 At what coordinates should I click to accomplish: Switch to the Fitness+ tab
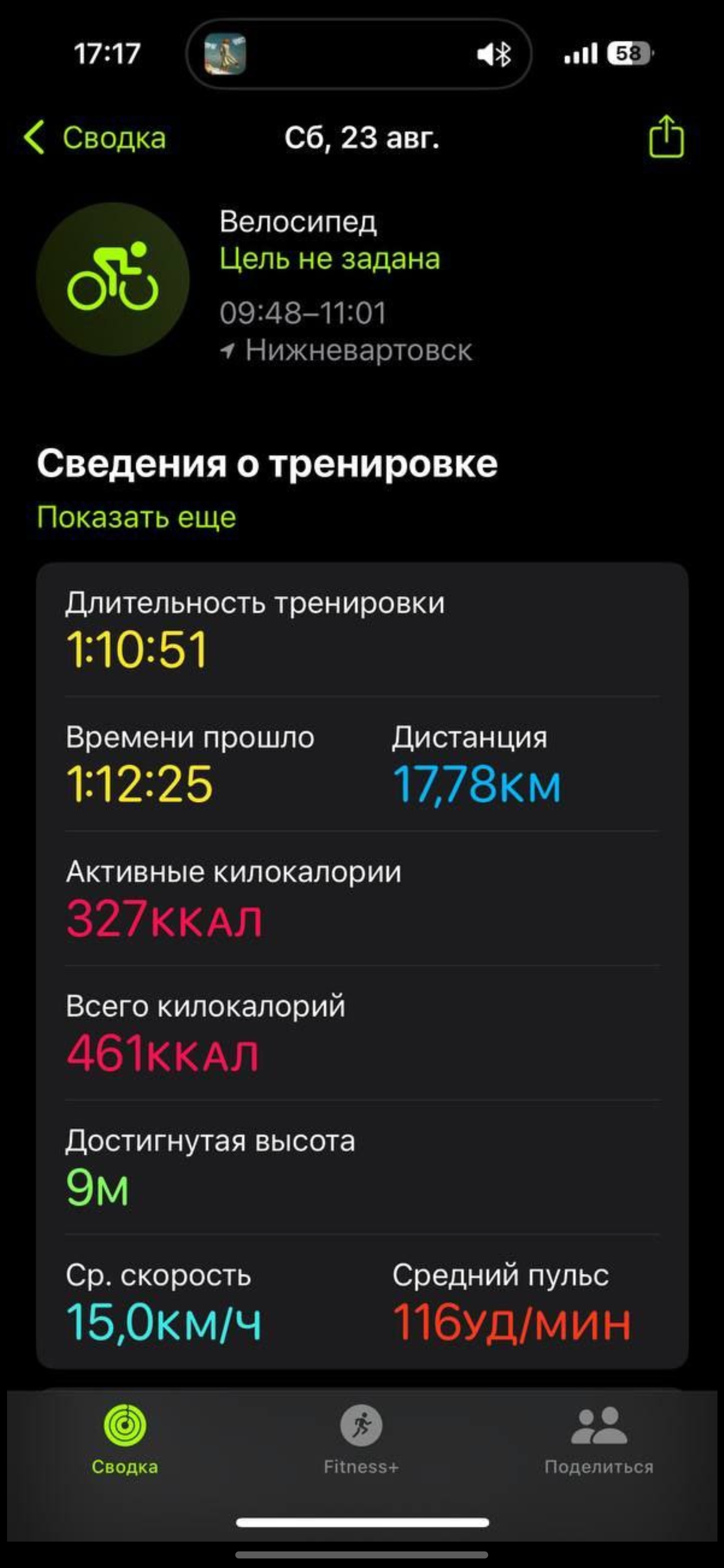coord(361,1440)
